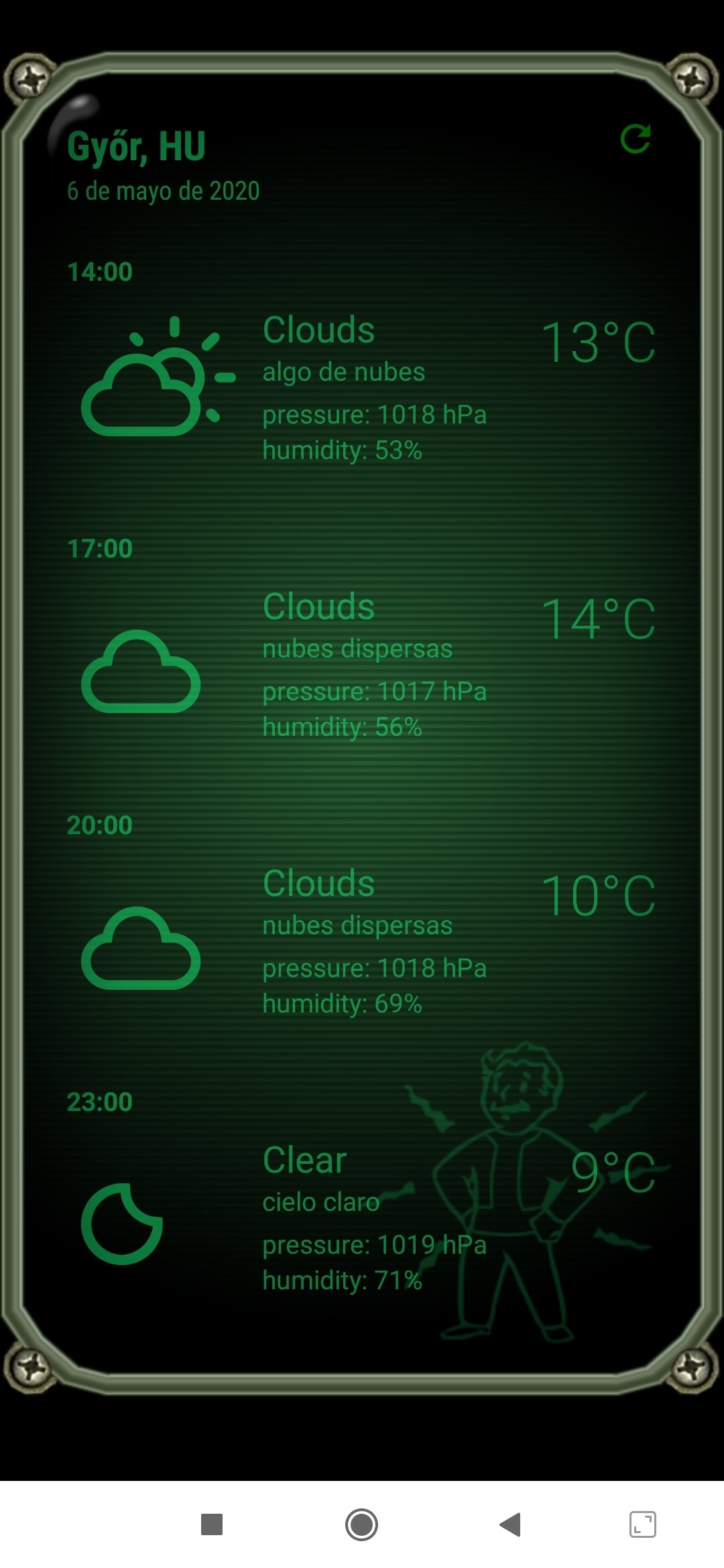This screenshot has height=1568, width=724.
Task: Refresh the weather forecast
Action: tap(636, 139)
